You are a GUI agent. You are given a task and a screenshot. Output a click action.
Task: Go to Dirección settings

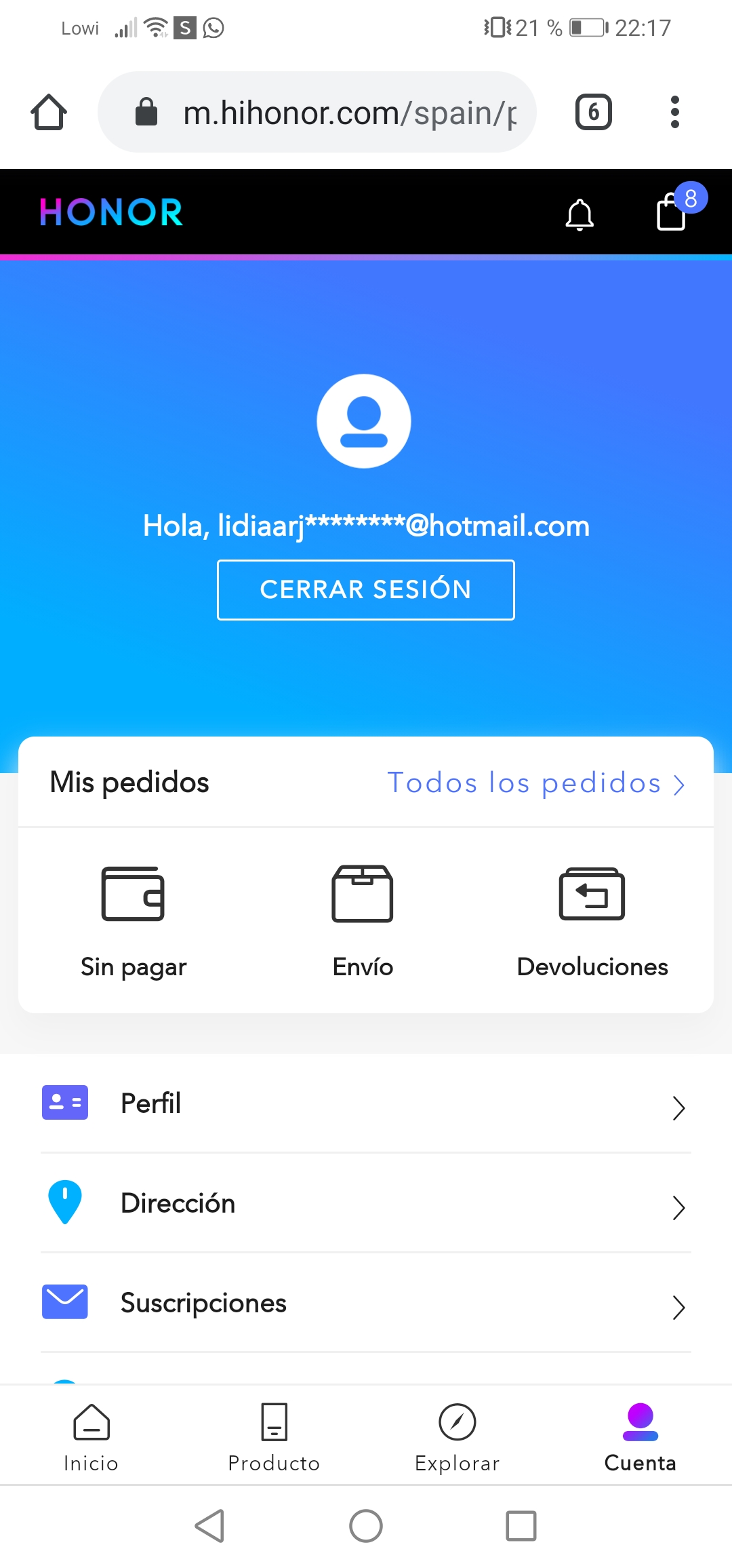366,1203
